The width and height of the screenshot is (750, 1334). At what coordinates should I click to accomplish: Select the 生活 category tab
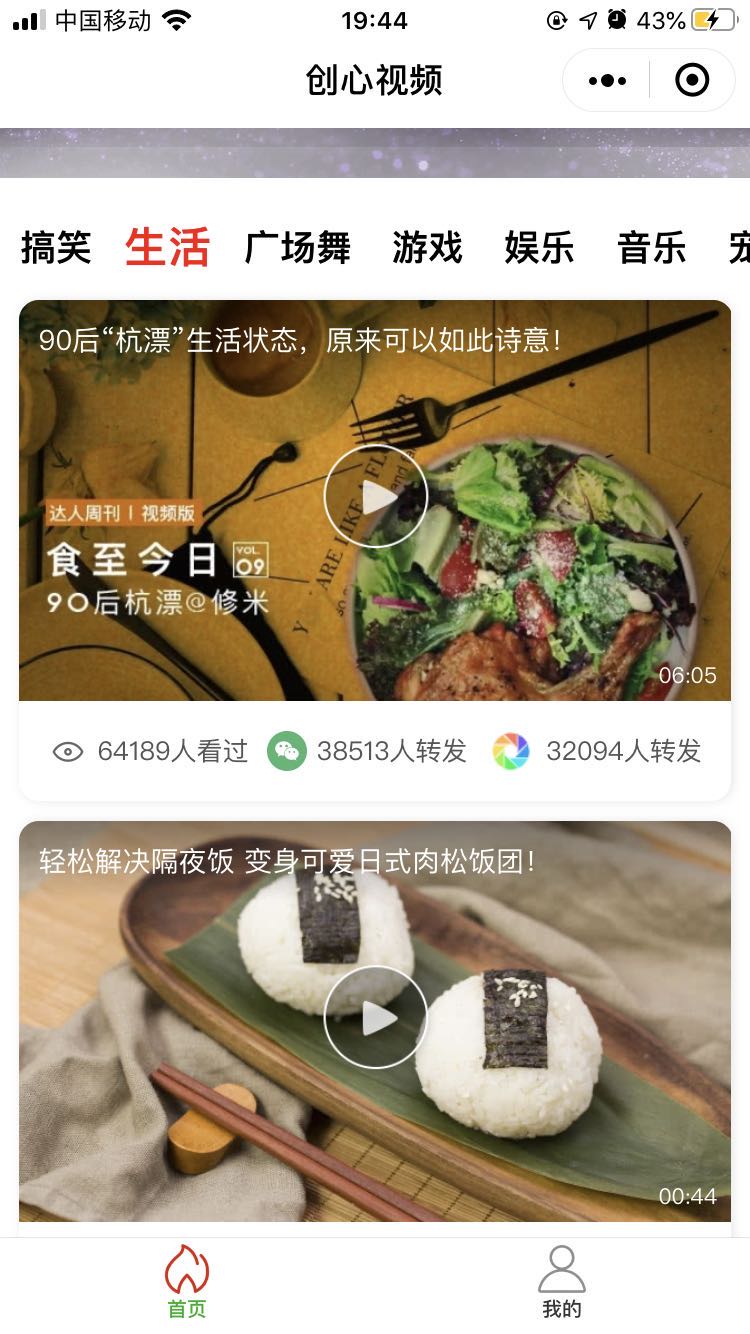point(167,247)
